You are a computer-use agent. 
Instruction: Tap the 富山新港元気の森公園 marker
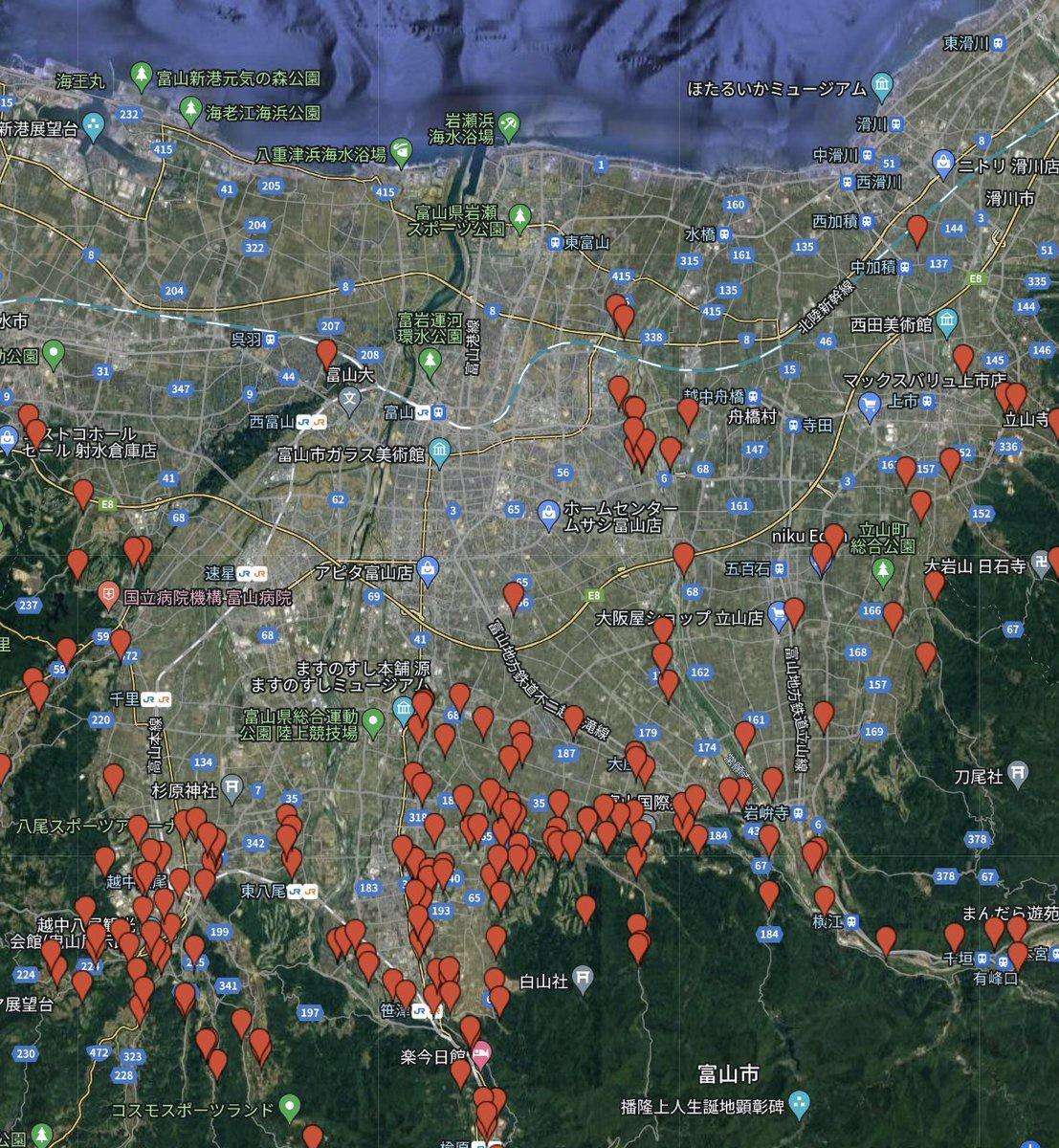tap(141, 75)
